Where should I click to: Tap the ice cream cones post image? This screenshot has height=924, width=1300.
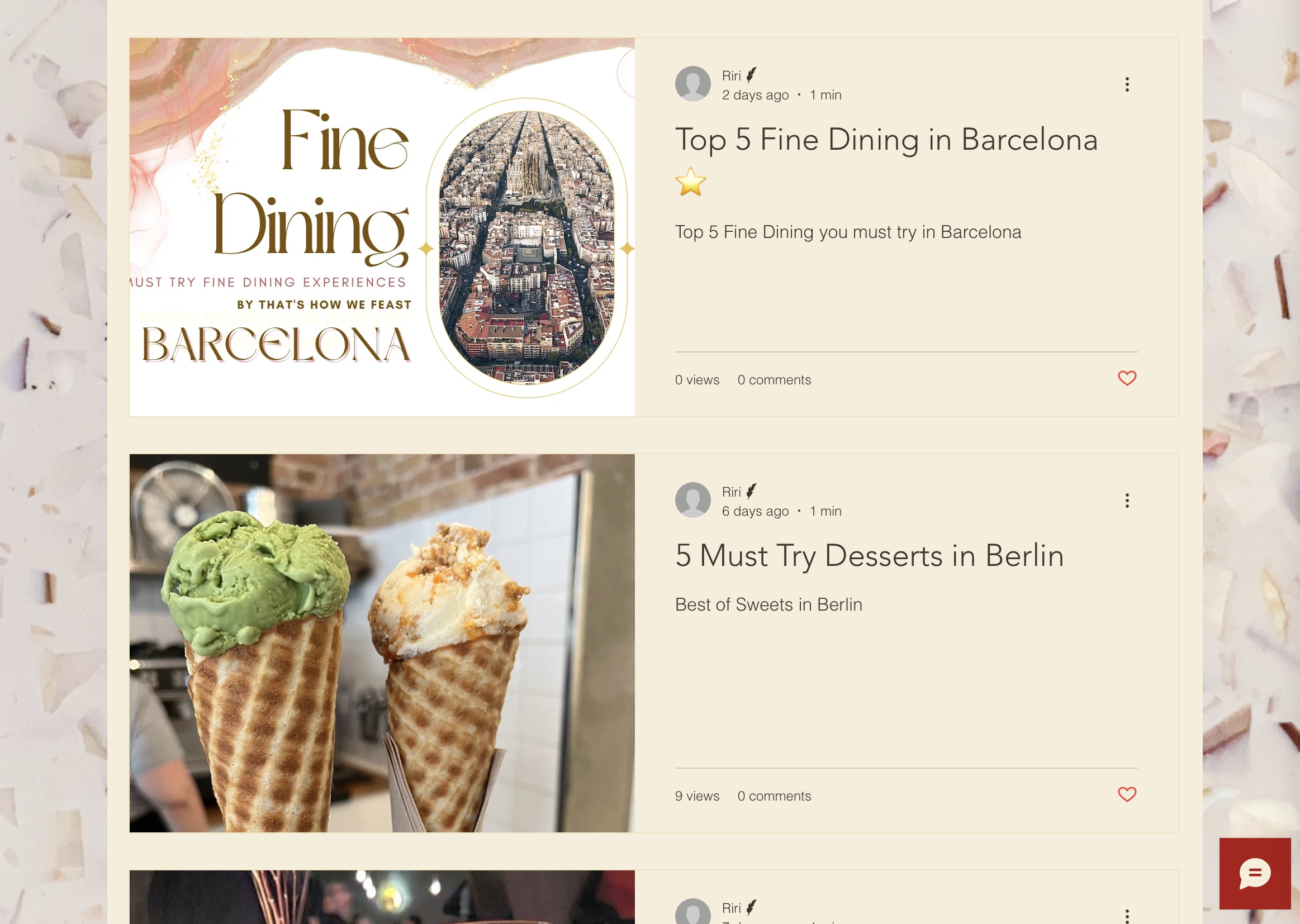tap(382, 643)
